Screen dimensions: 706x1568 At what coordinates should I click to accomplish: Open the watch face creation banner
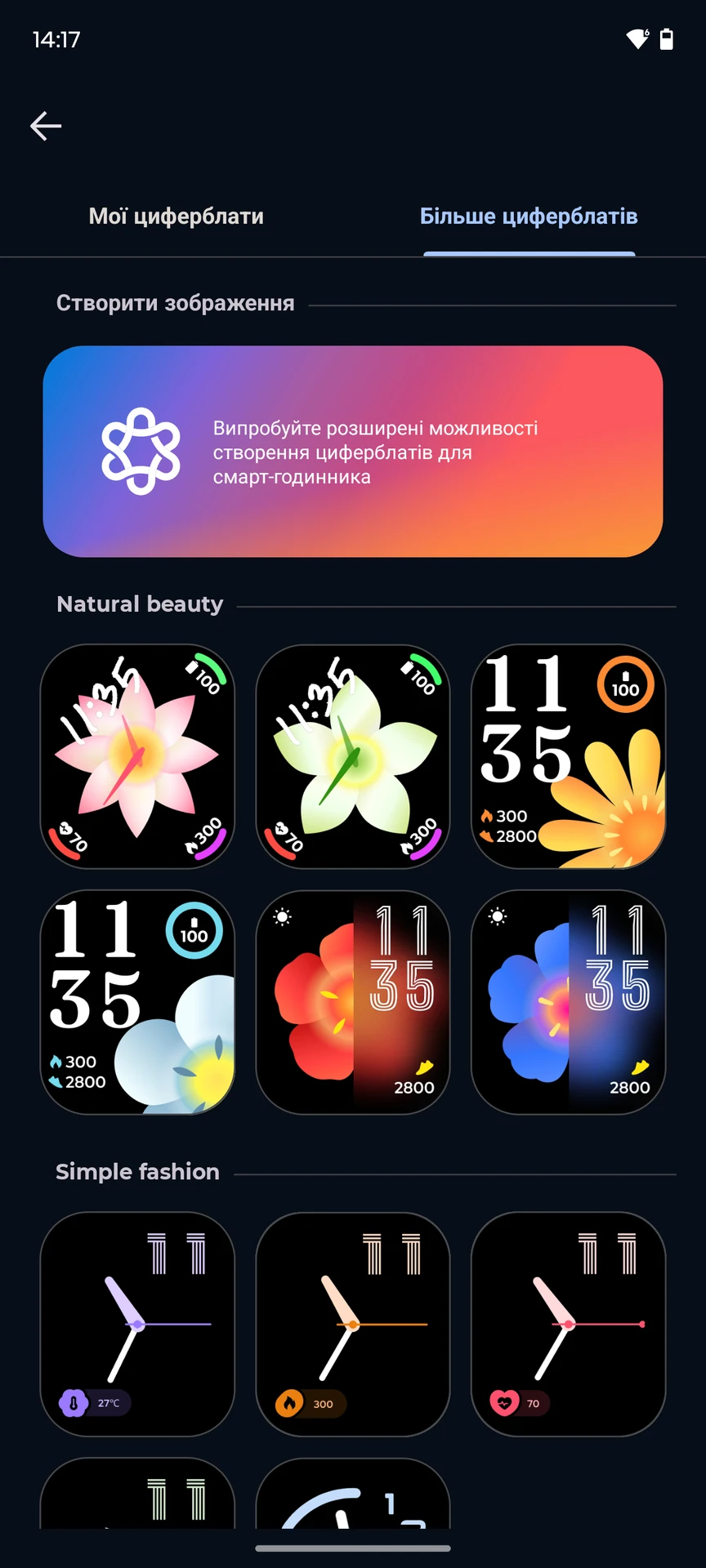(x=353, y=452)
